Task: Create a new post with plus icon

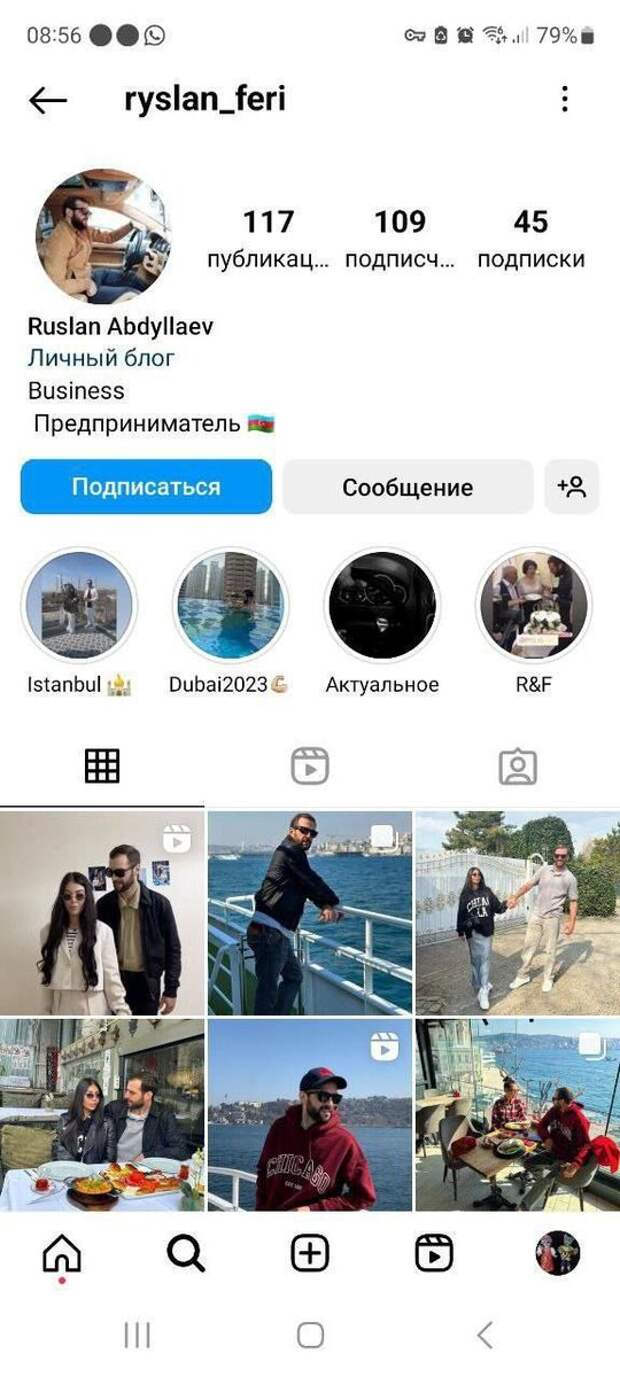Action: [x=310, y=1253]
